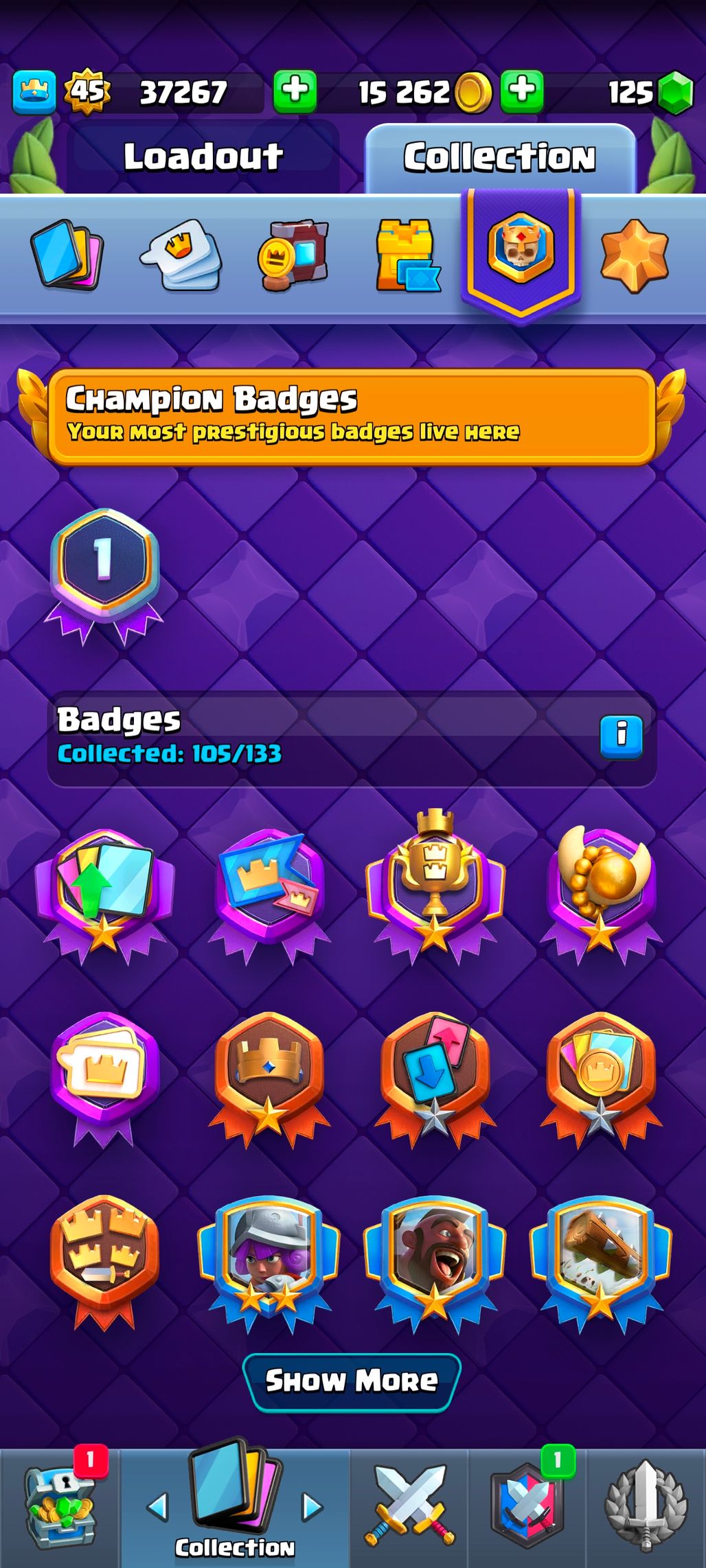
Task: Switch to the Loadout tab
Action: coord(203,157)
